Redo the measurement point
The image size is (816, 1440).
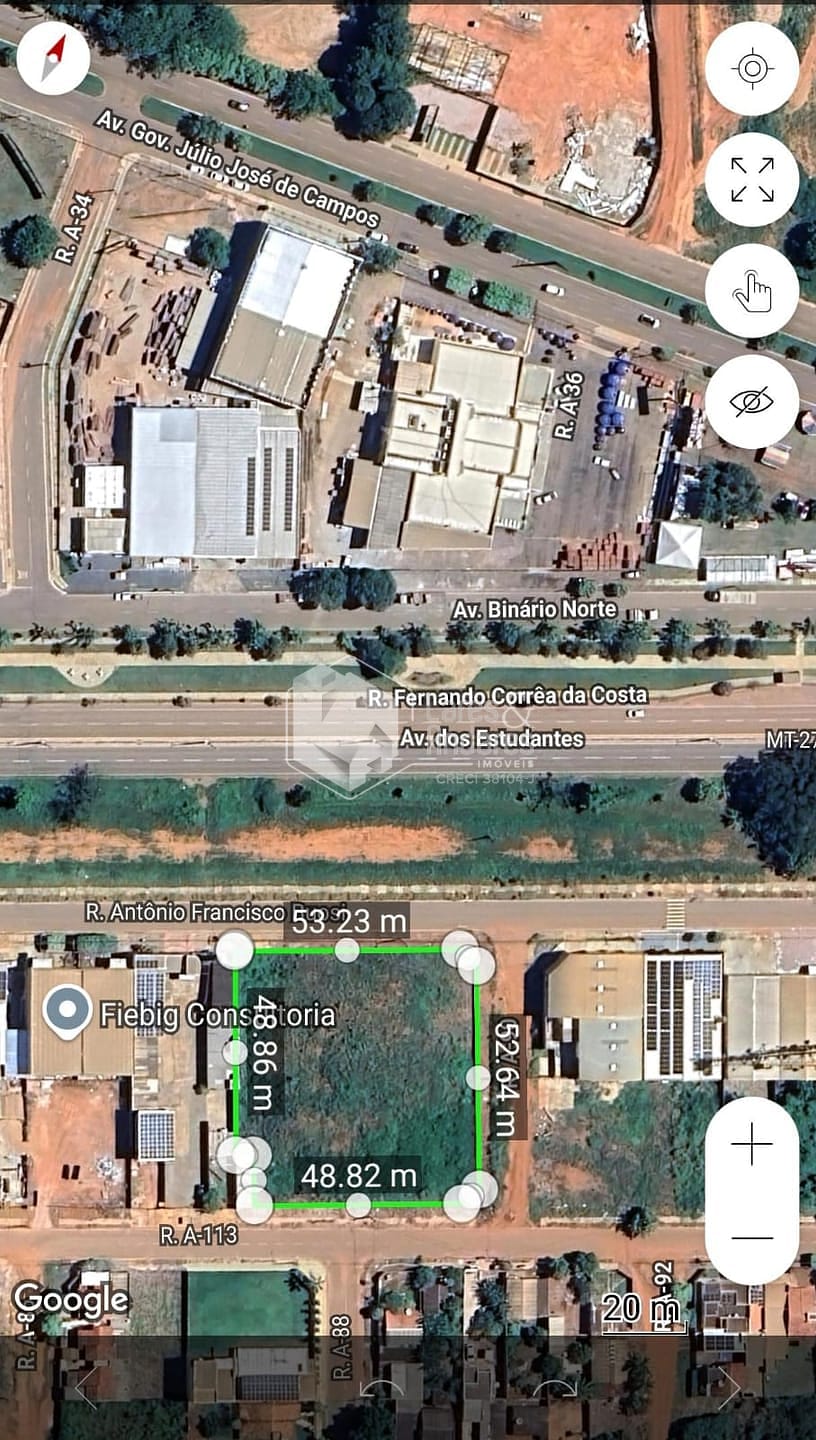pos(553,1388)
